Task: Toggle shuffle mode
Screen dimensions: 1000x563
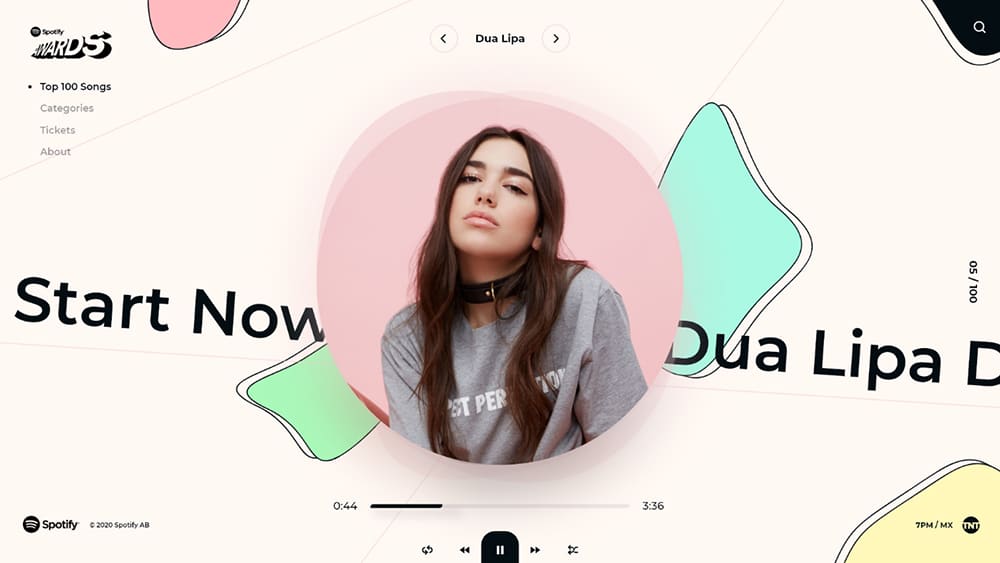Action: pyautogui.click(x=572, y=550)
